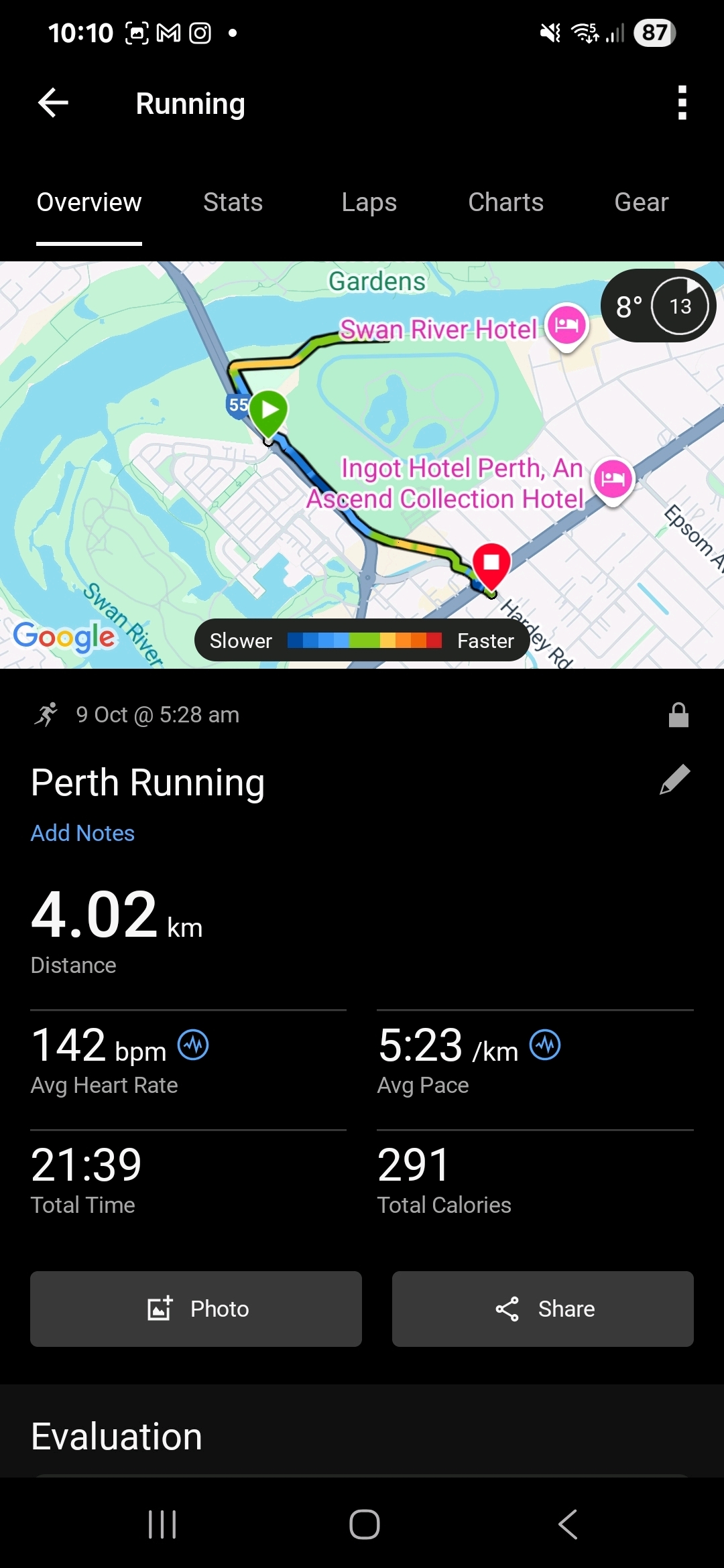Switch to the Laps tab
This screenshot has height=1568, width=724.
click(x=369, y=202)
